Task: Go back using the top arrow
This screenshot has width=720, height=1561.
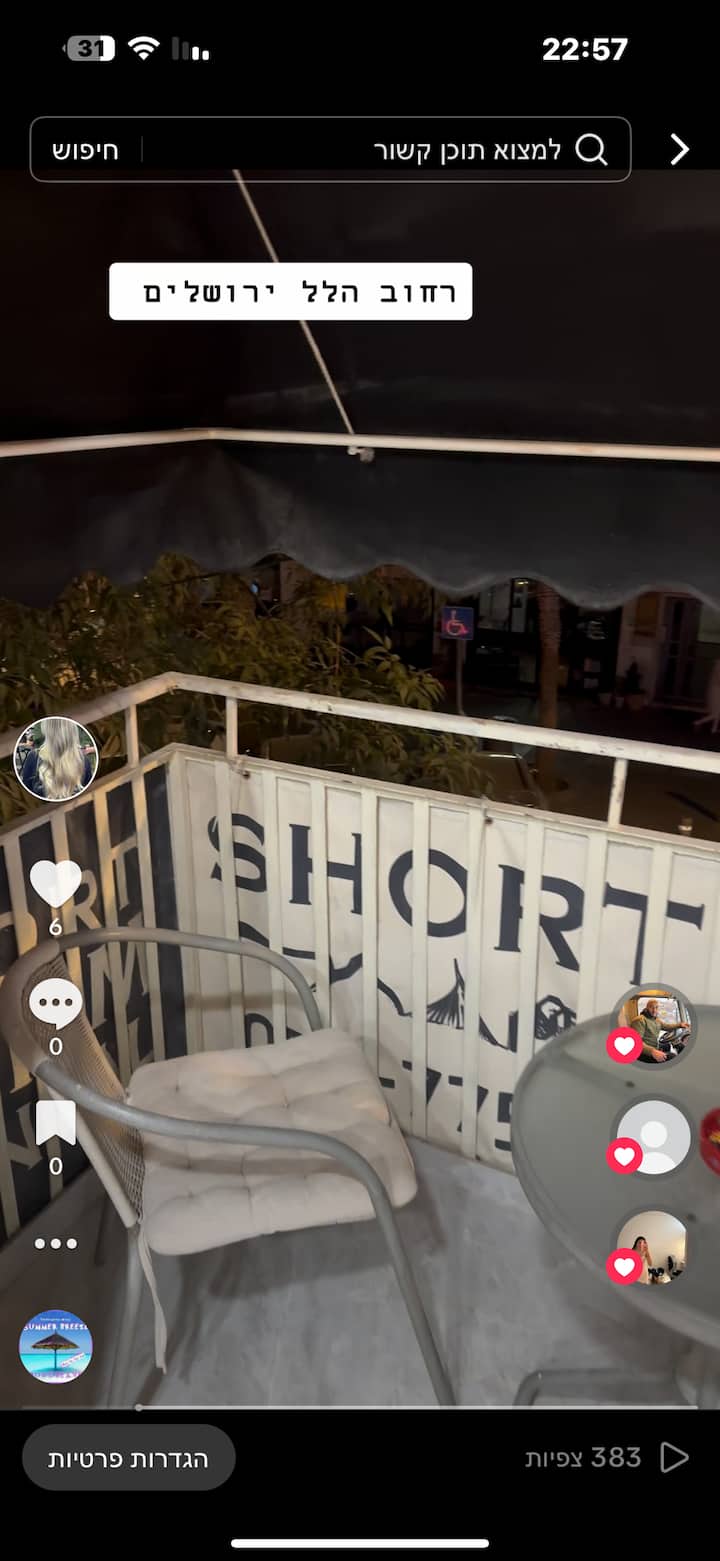Action: point(680,150)
